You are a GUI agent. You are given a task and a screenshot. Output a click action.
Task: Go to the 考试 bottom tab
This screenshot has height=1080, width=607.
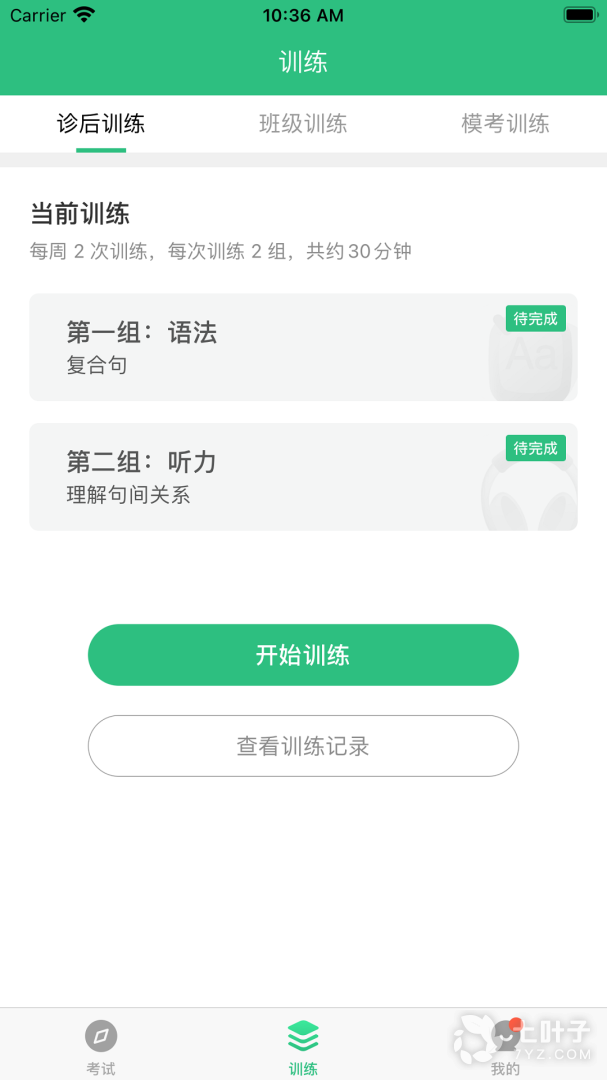tap(101, 1046)
